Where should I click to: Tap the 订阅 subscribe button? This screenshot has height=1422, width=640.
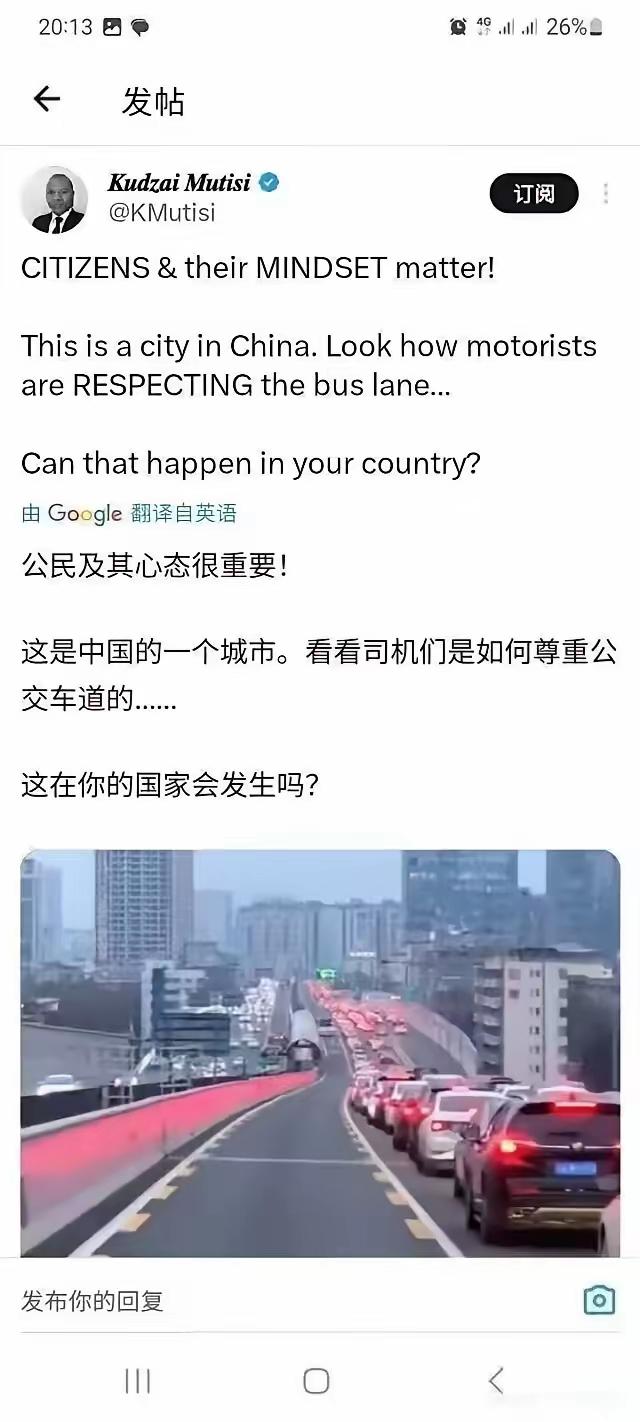click(533, 193)
